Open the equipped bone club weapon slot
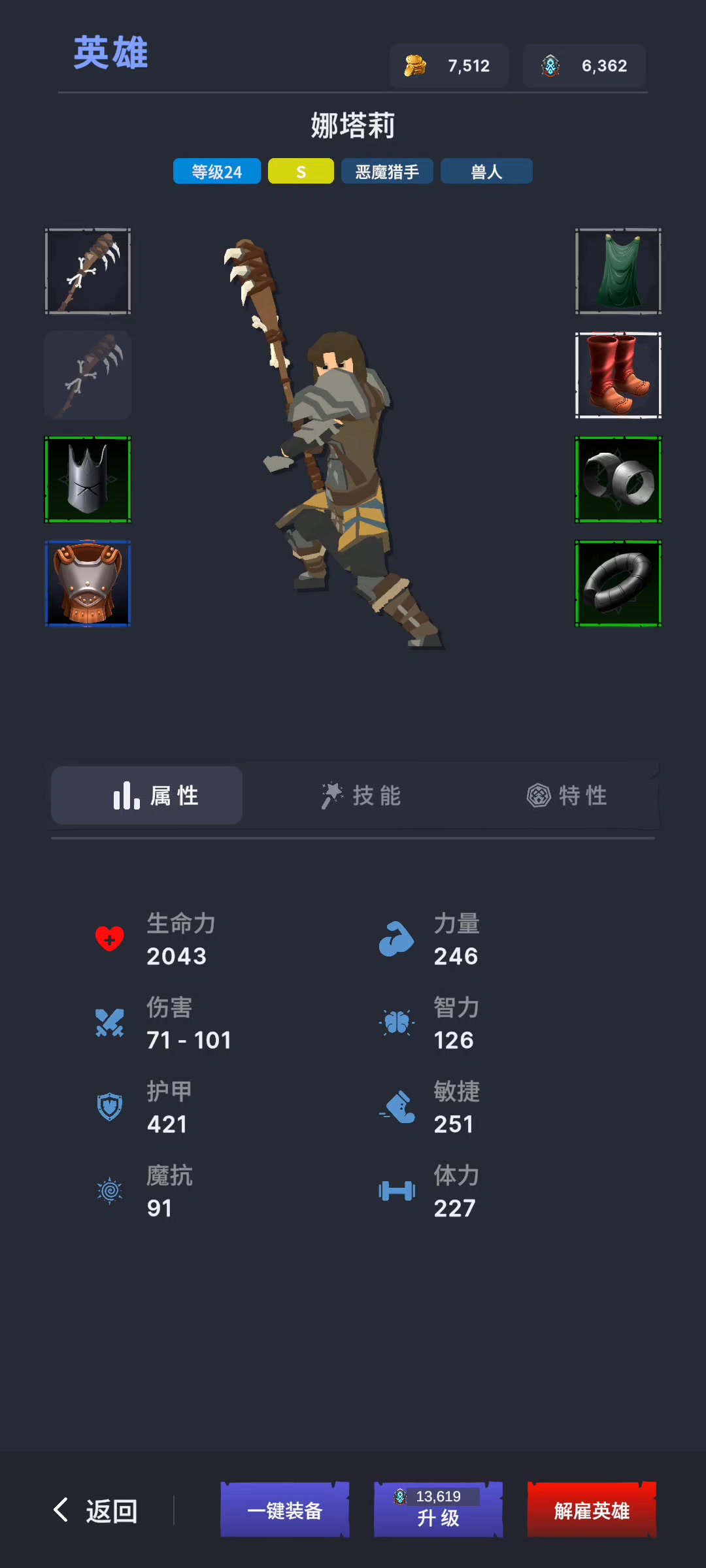Viewport: 706px width, 1568px height. coord(88,271)
